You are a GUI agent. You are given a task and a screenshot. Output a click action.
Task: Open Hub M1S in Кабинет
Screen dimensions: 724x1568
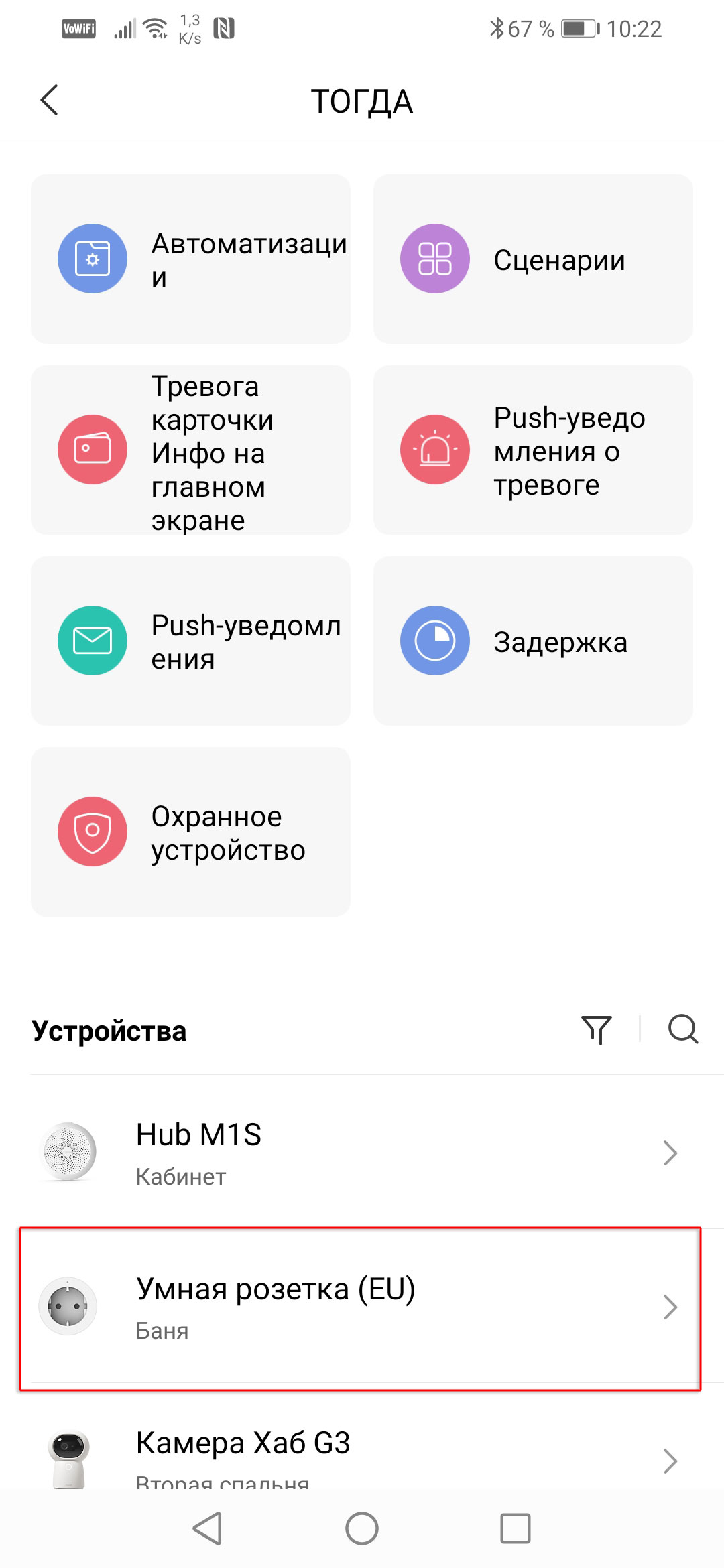point(362,1153)
